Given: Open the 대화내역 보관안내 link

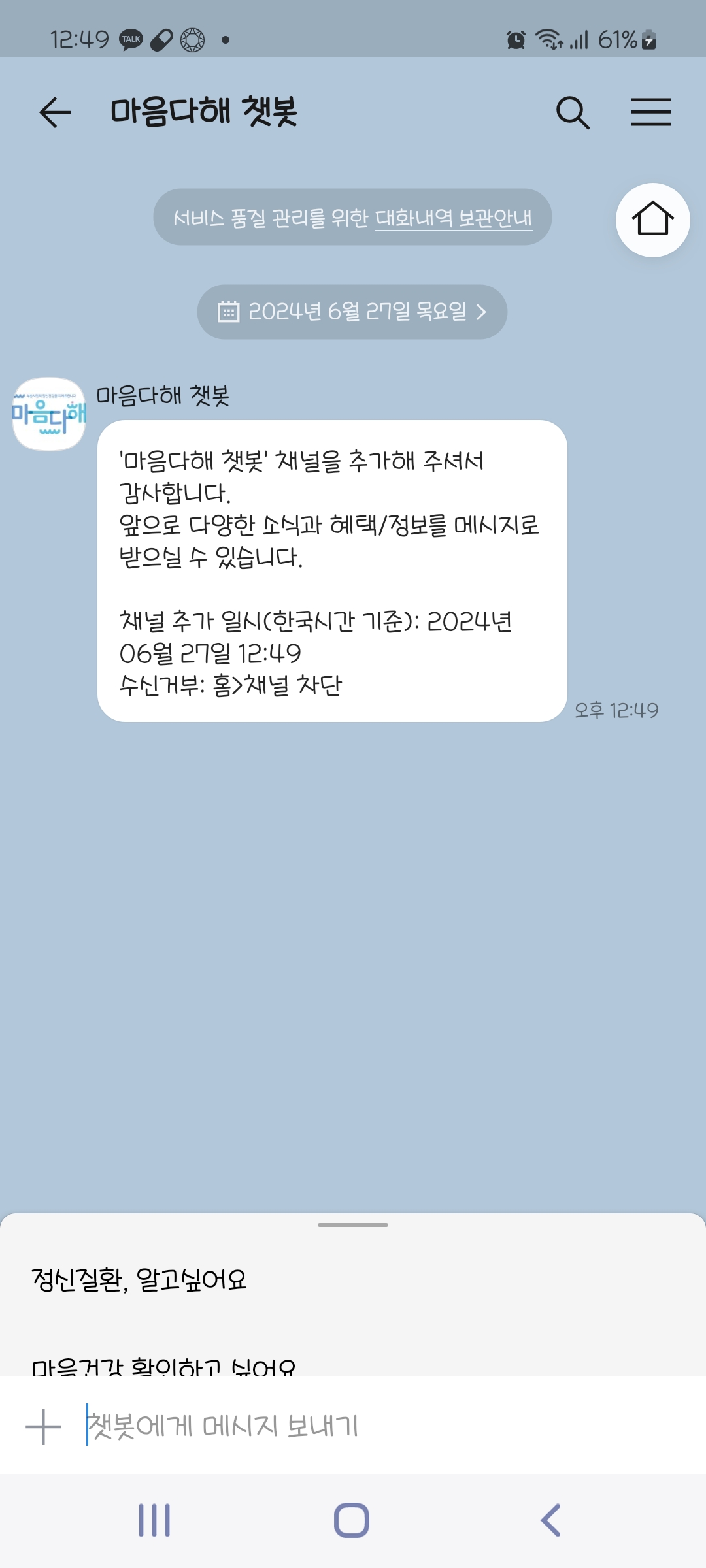Looking at the screenshot, I should (x=453, y=218).
